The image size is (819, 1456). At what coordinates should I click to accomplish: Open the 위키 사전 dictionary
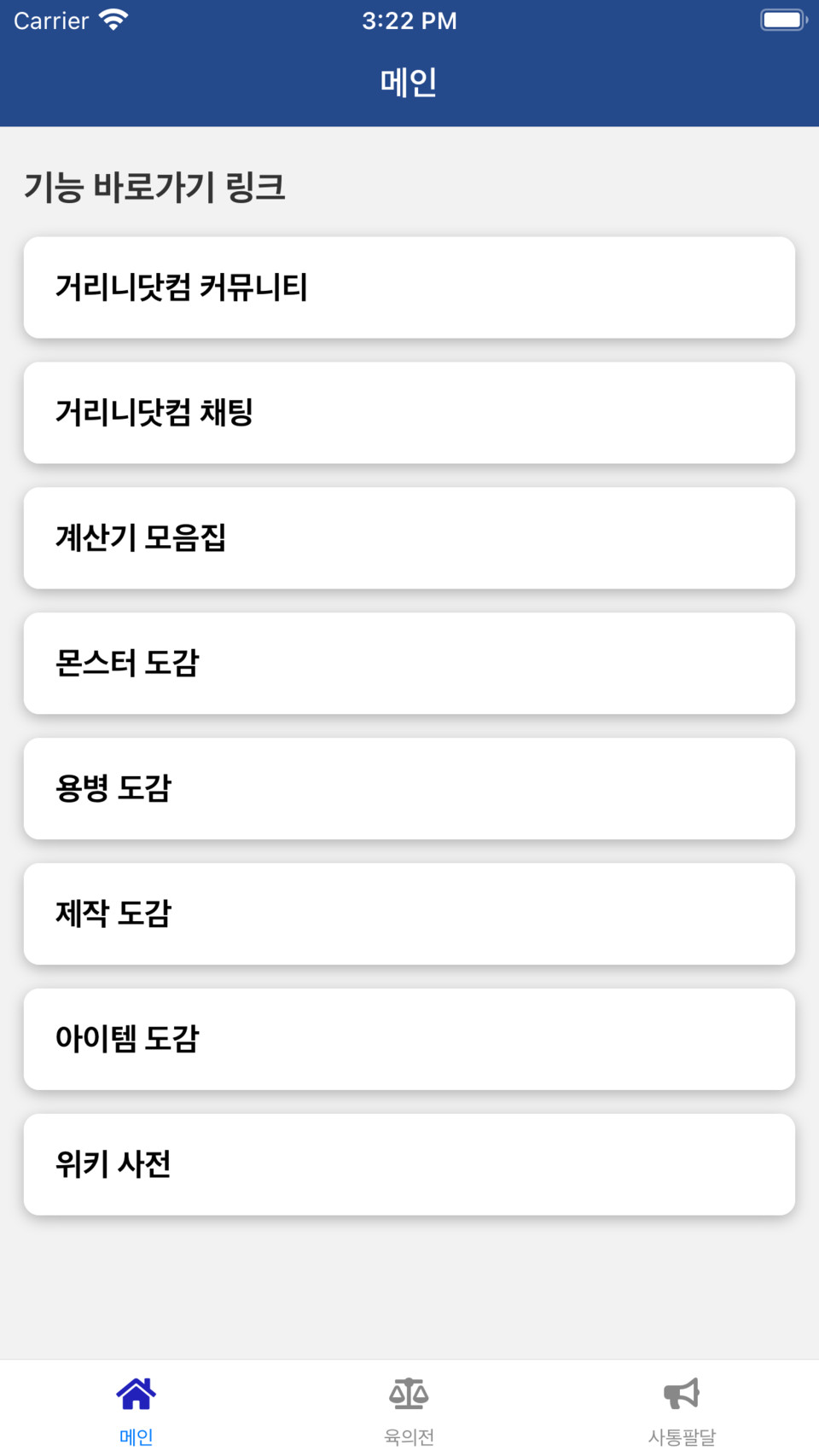pos(409,1164)
